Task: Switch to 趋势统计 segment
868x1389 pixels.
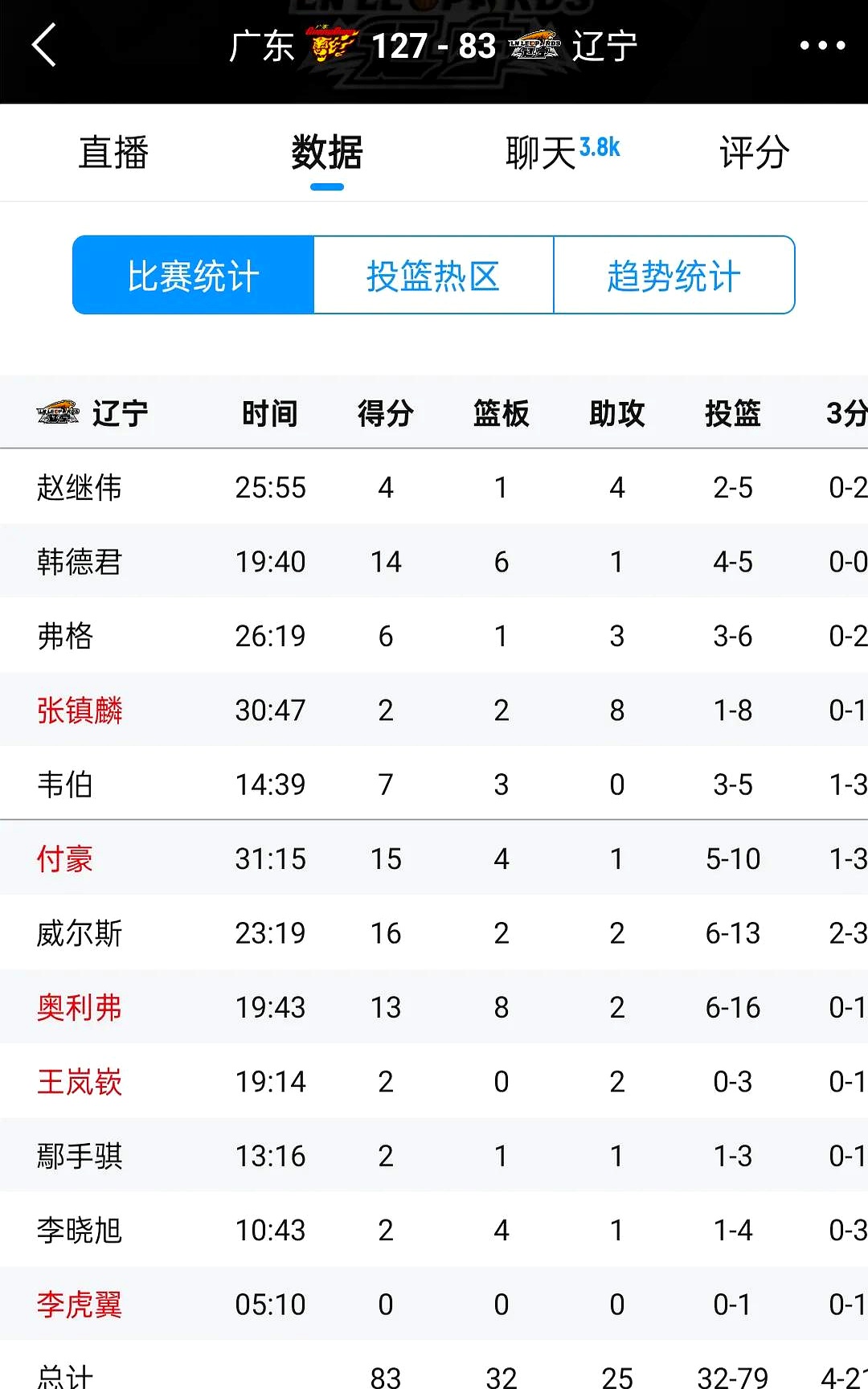Action: point(674,276)
